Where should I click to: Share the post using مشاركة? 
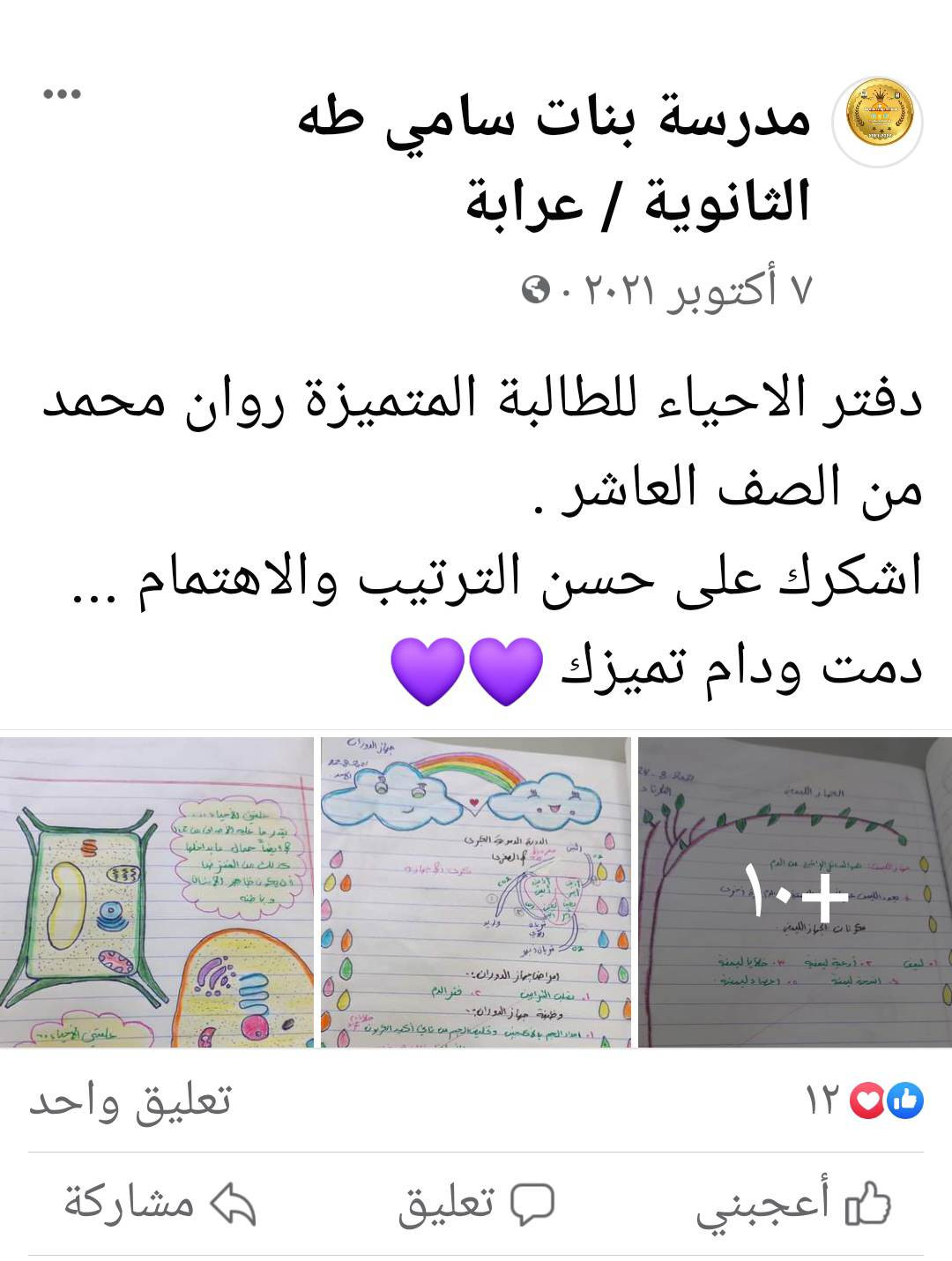160,1204
